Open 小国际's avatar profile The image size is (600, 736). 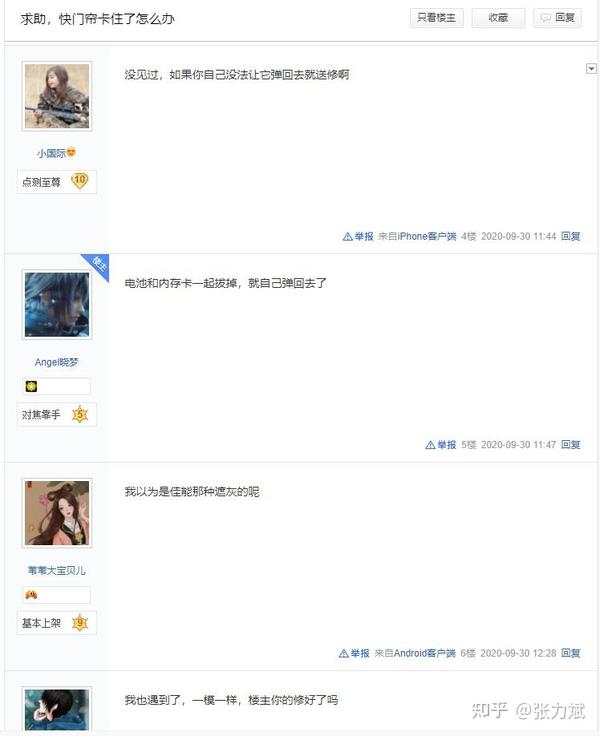point(57,96)
